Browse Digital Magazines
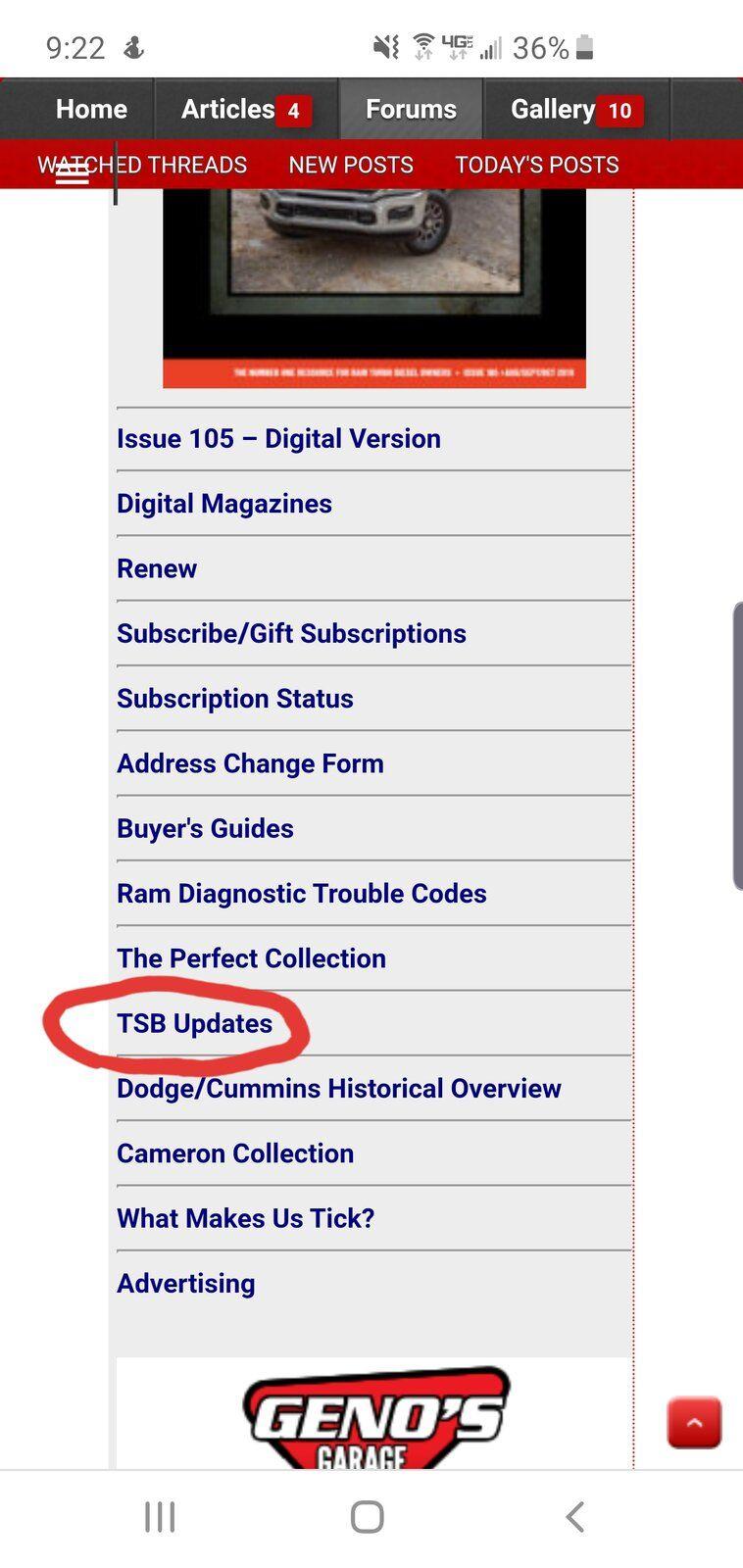Image resolution: width=743 pixels, height=1568 pixels. tap(224, 504)
